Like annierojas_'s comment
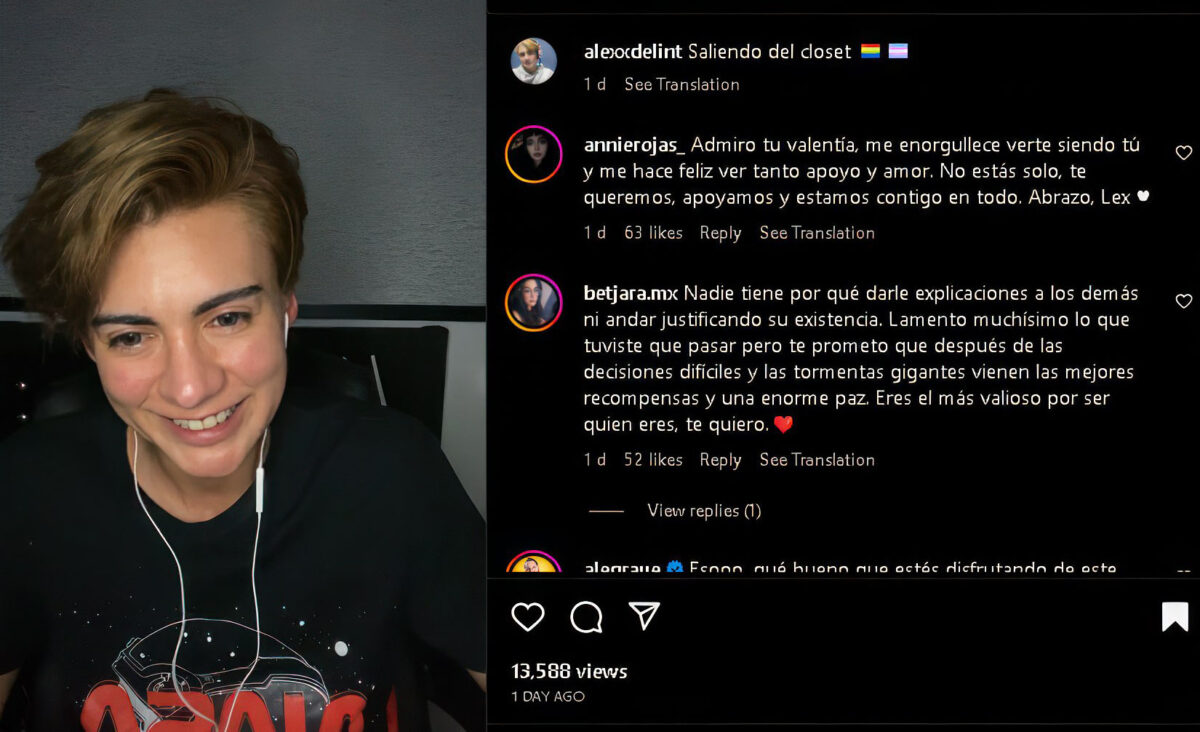Image resolution: width=1200 pixels, height=732 pixels. click(1183, 153)
